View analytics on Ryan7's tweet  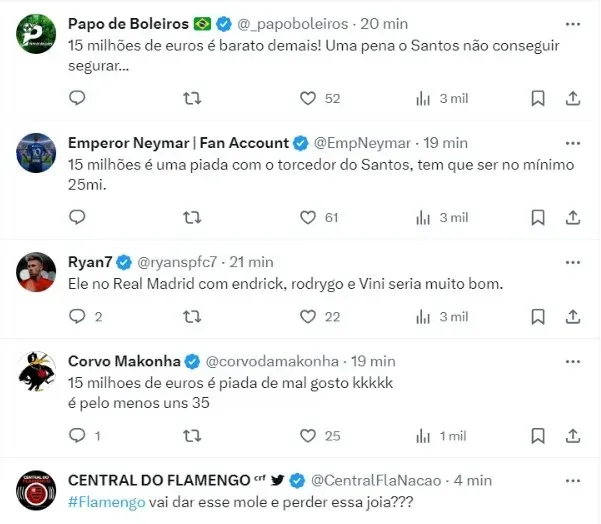(423, 316)
